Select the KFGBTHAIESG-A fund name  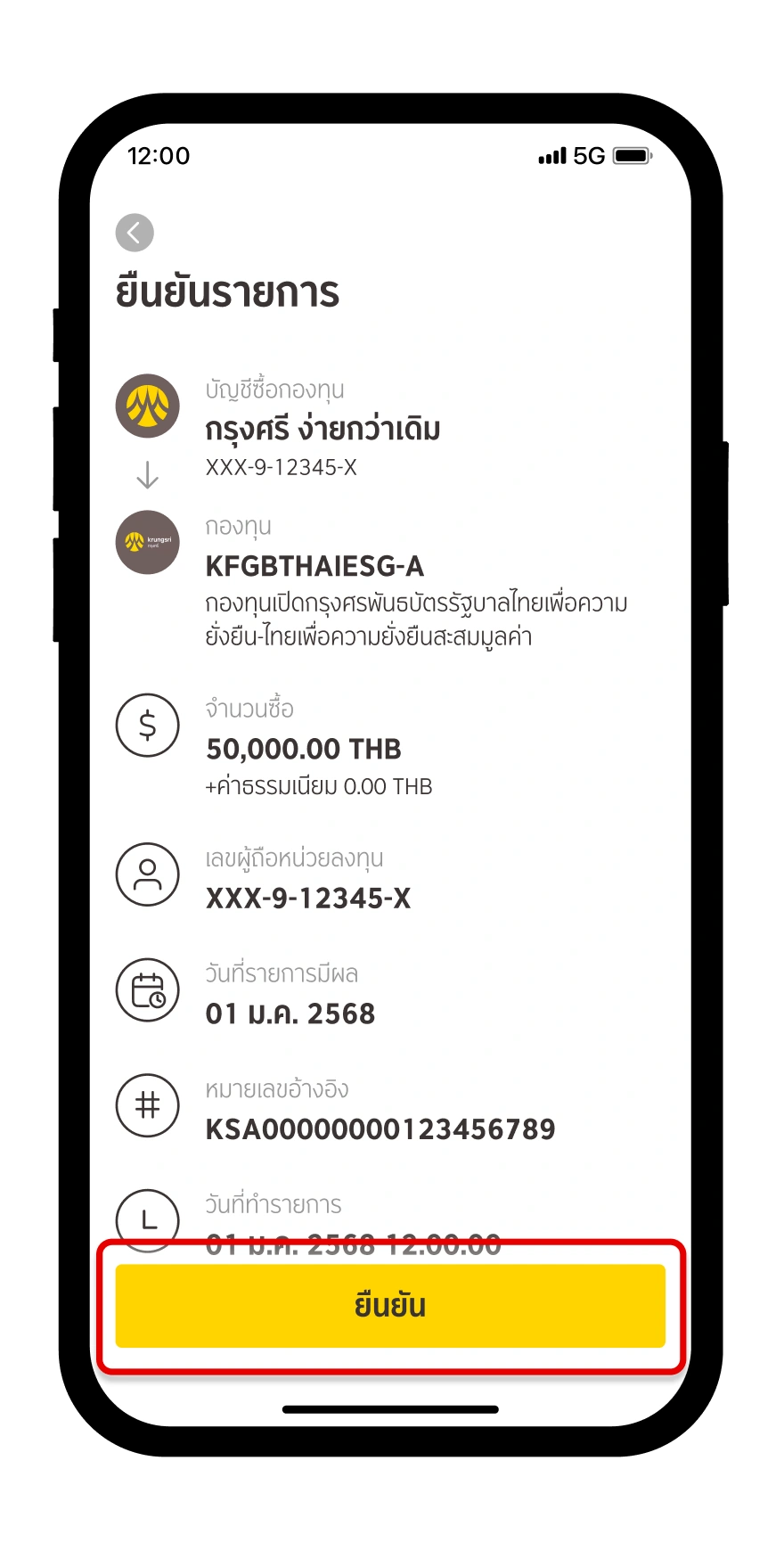315,566
